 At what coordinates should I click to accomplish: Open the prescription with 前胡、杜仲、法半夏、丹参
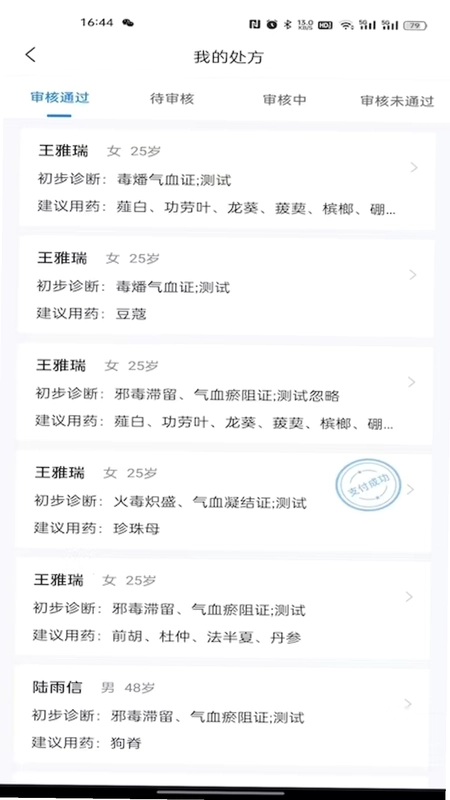pyautogui.click(x=222, y=609)
